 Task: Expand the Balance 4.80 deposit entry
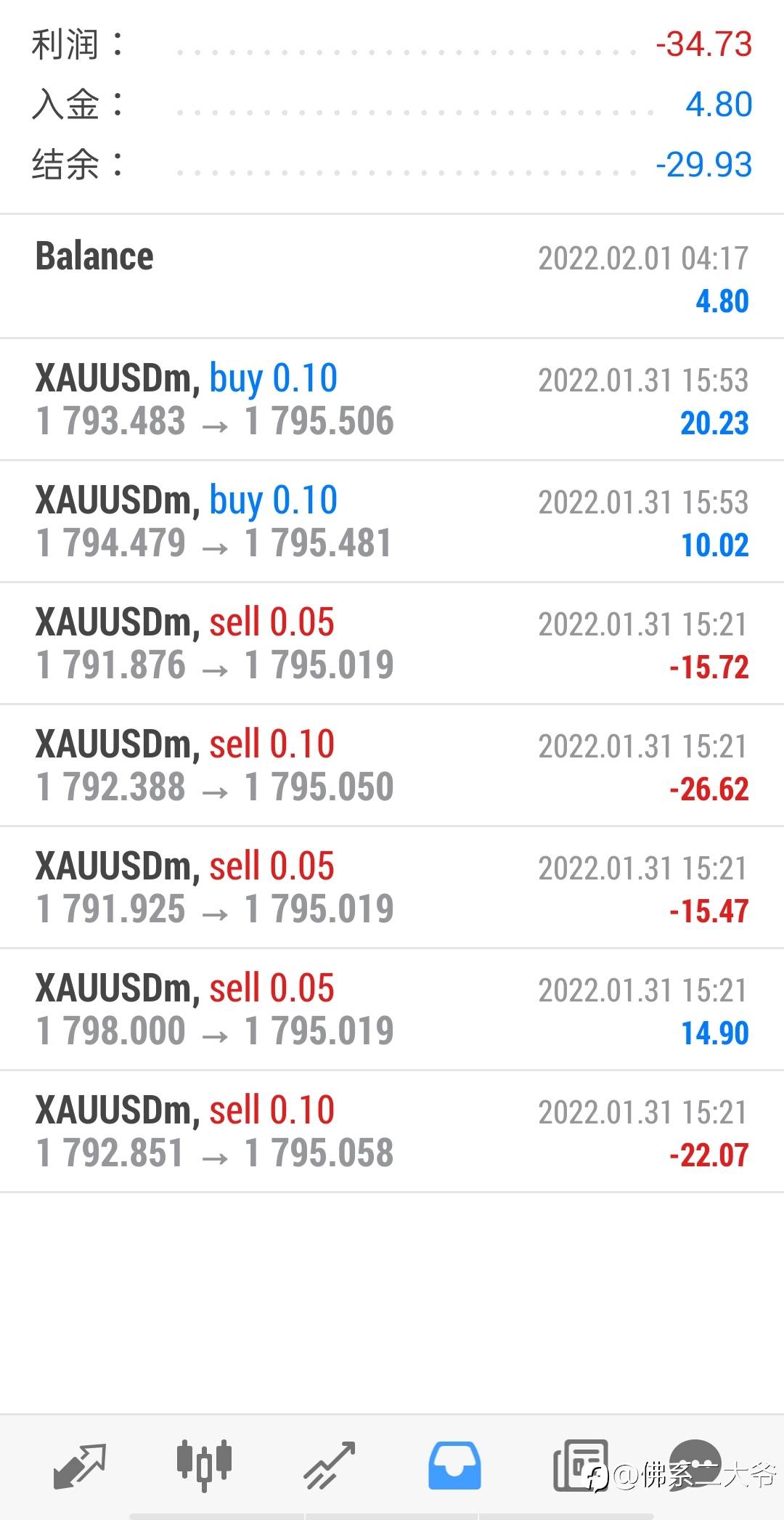[x=392, y=277]
